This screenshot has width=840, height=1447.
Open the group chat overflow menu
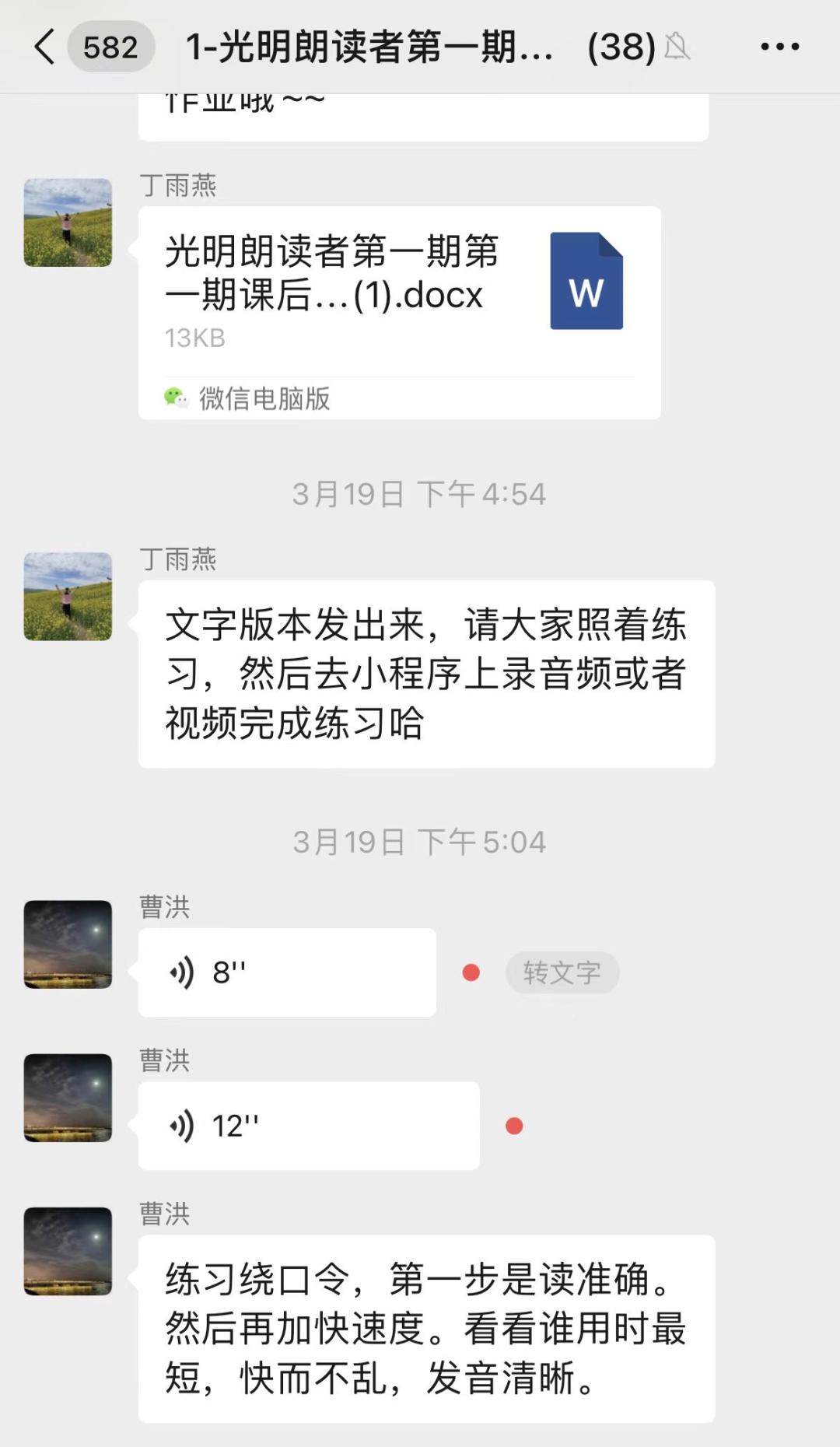point(779,47)
